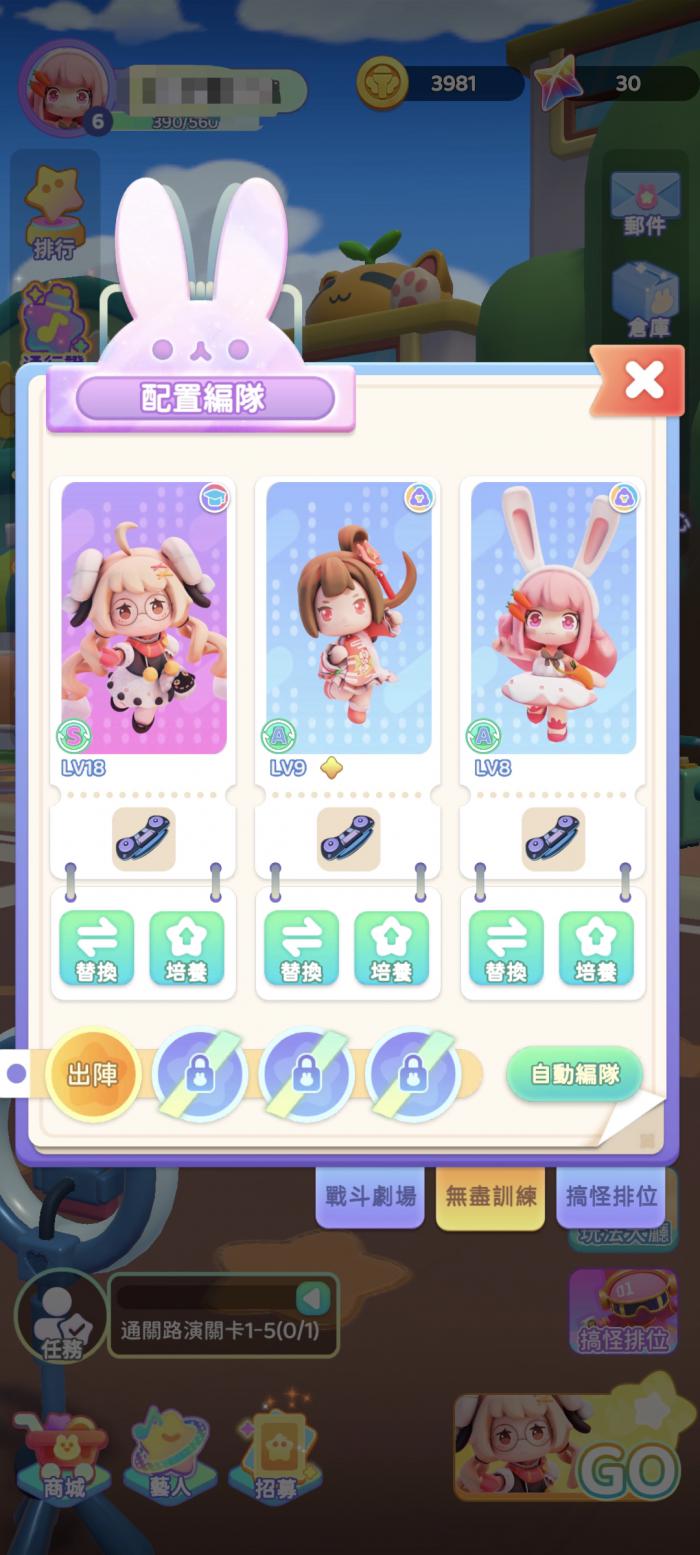The height and width of the screenshot is (1555, 700).
Task: Tap the 出陣 button
Action: (x=93, y=1074)
